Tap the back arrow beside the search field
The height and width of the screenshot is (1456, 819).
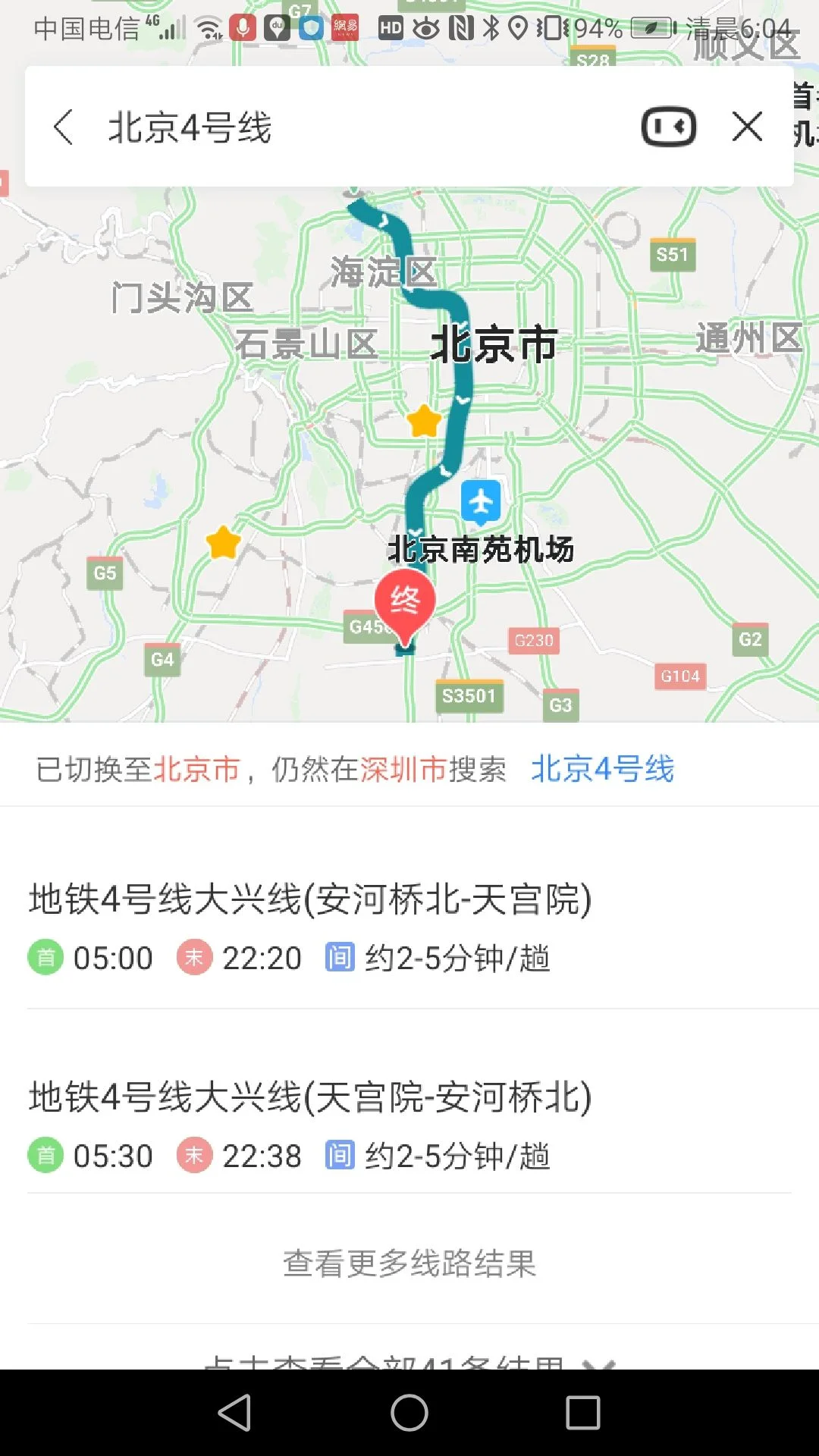[64, 127]
